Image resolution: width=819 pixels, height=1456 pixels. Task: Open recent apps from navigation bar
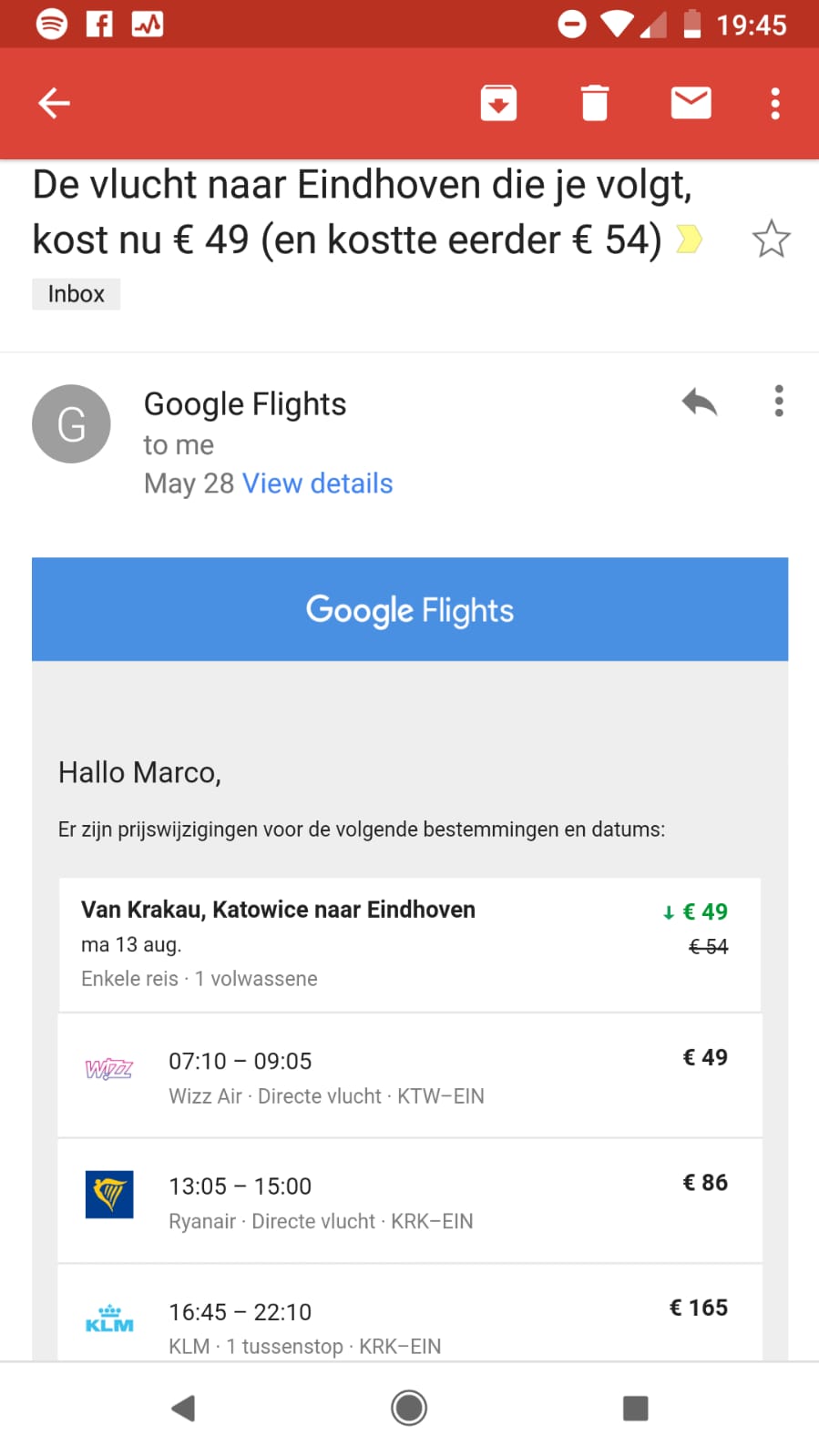[635, 1408]
